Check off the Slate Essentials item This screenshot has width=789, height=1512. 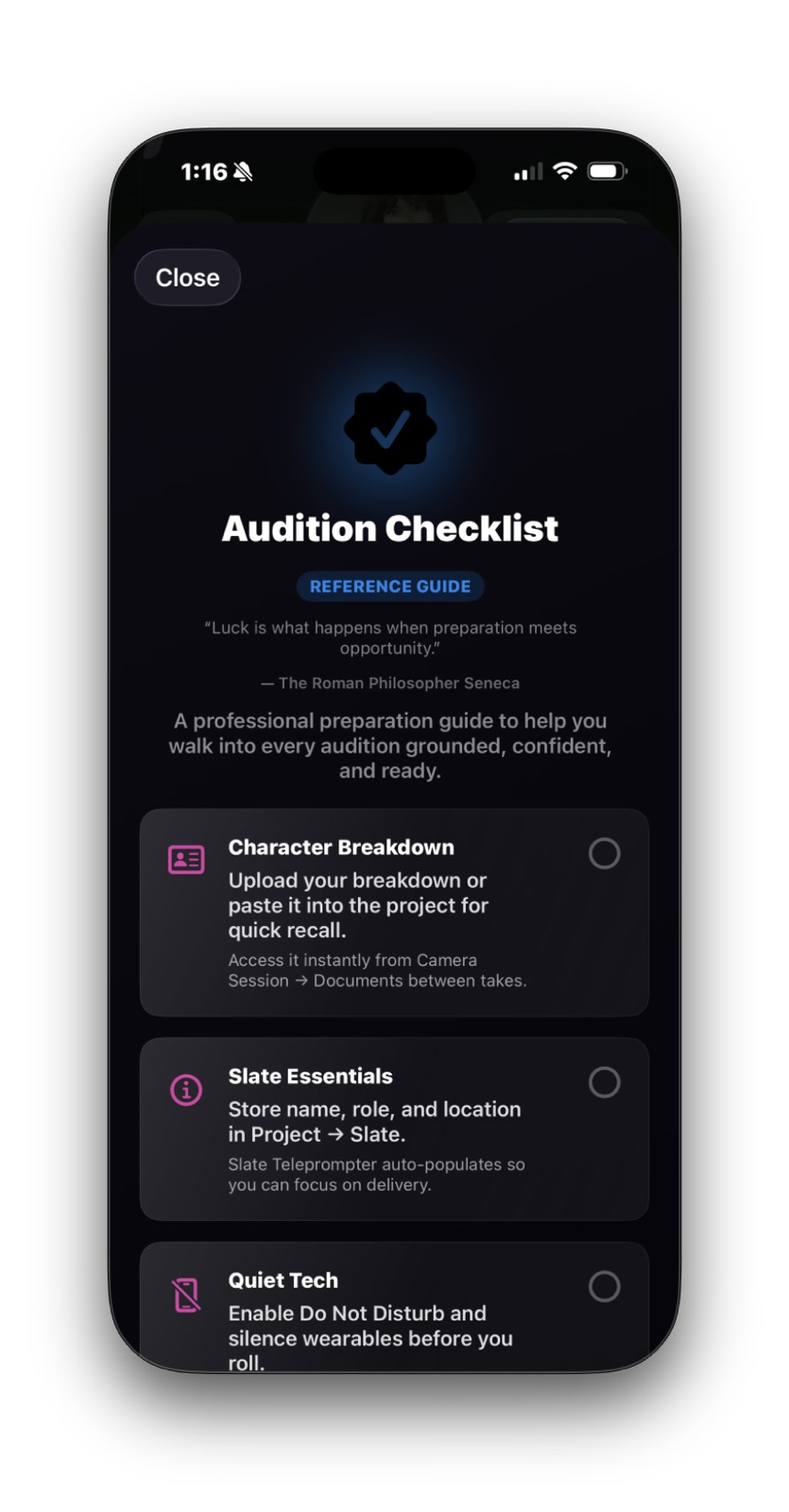pos(604,1084)
